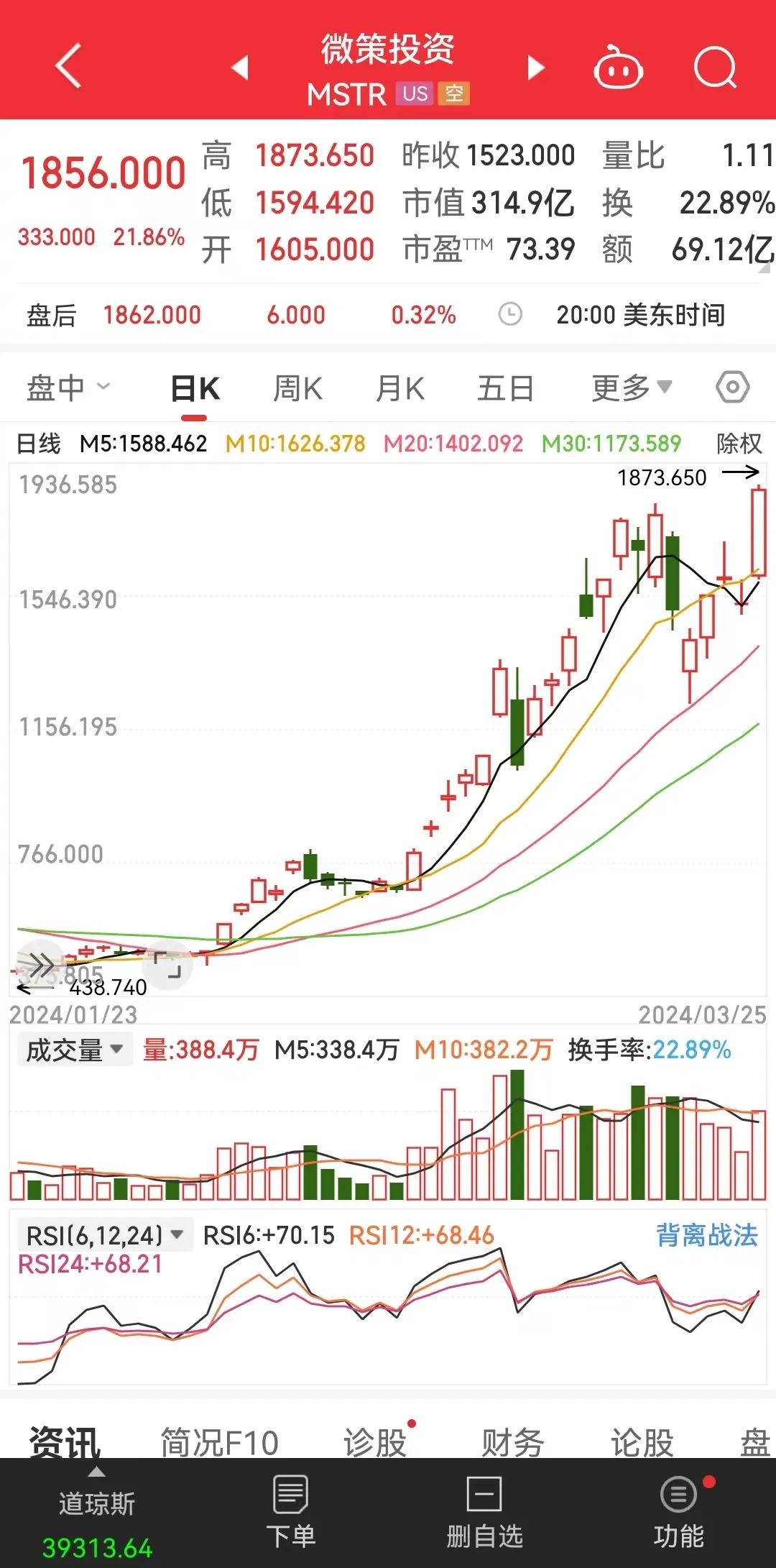
Task: Open 背离战法 link
Action: (x=707, y=1236)
